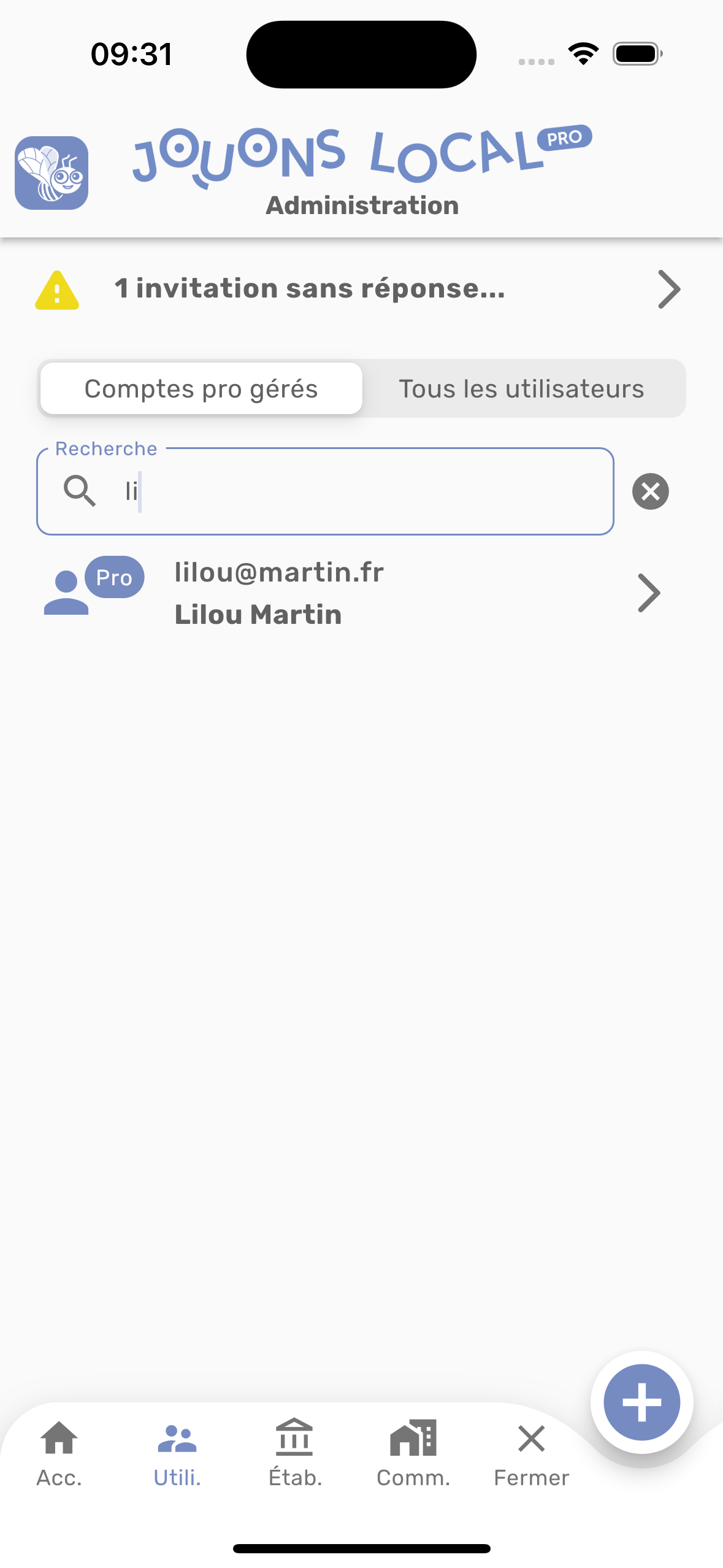Select the Comptes pro gérés segment
Image resolution: width=723 pixels, height=1568 pixels.
tap(201, 389)
